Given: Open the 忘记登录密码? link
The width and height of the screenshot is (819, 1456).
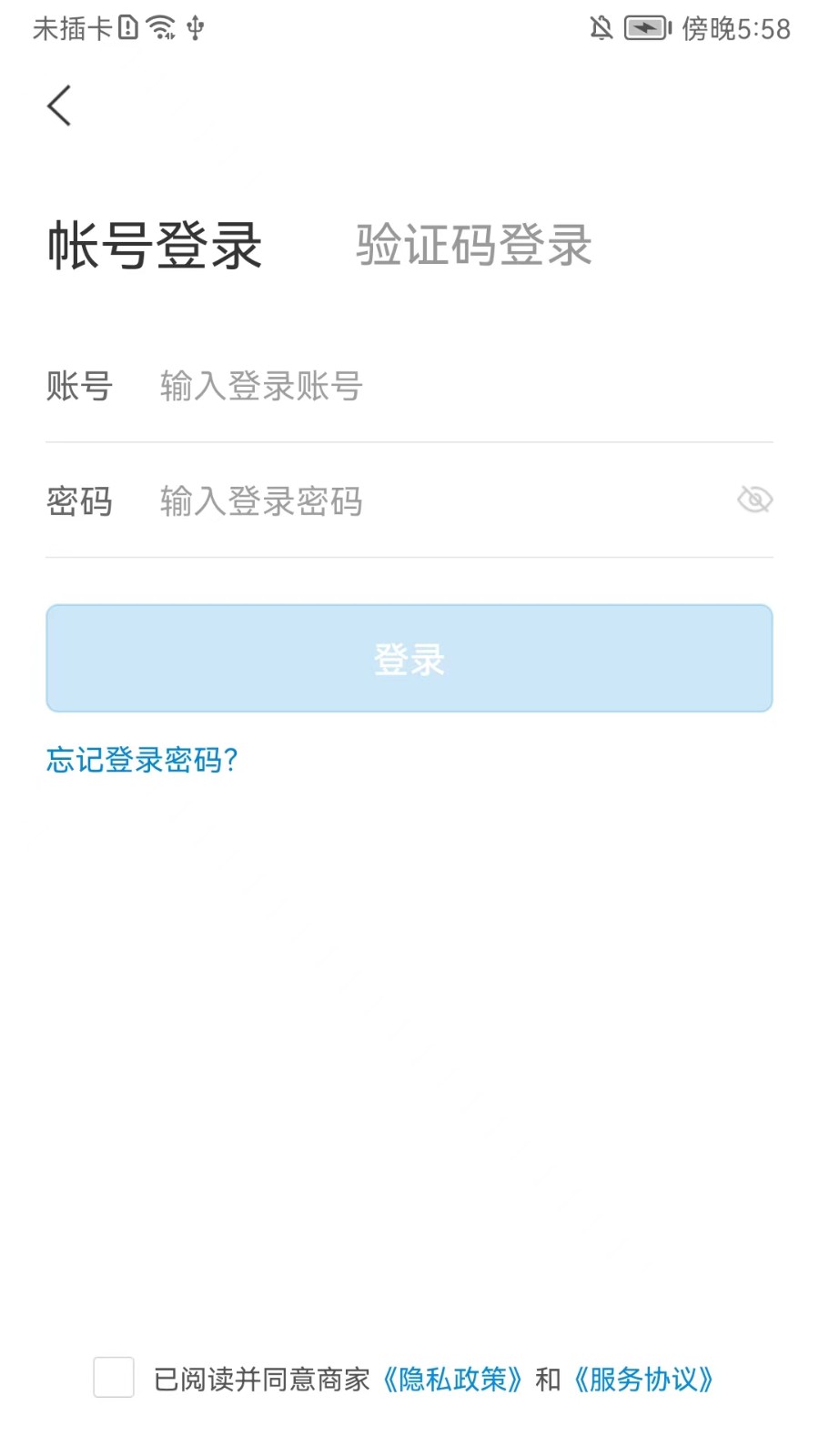Looking at the screenshot, I should (142, 760).
